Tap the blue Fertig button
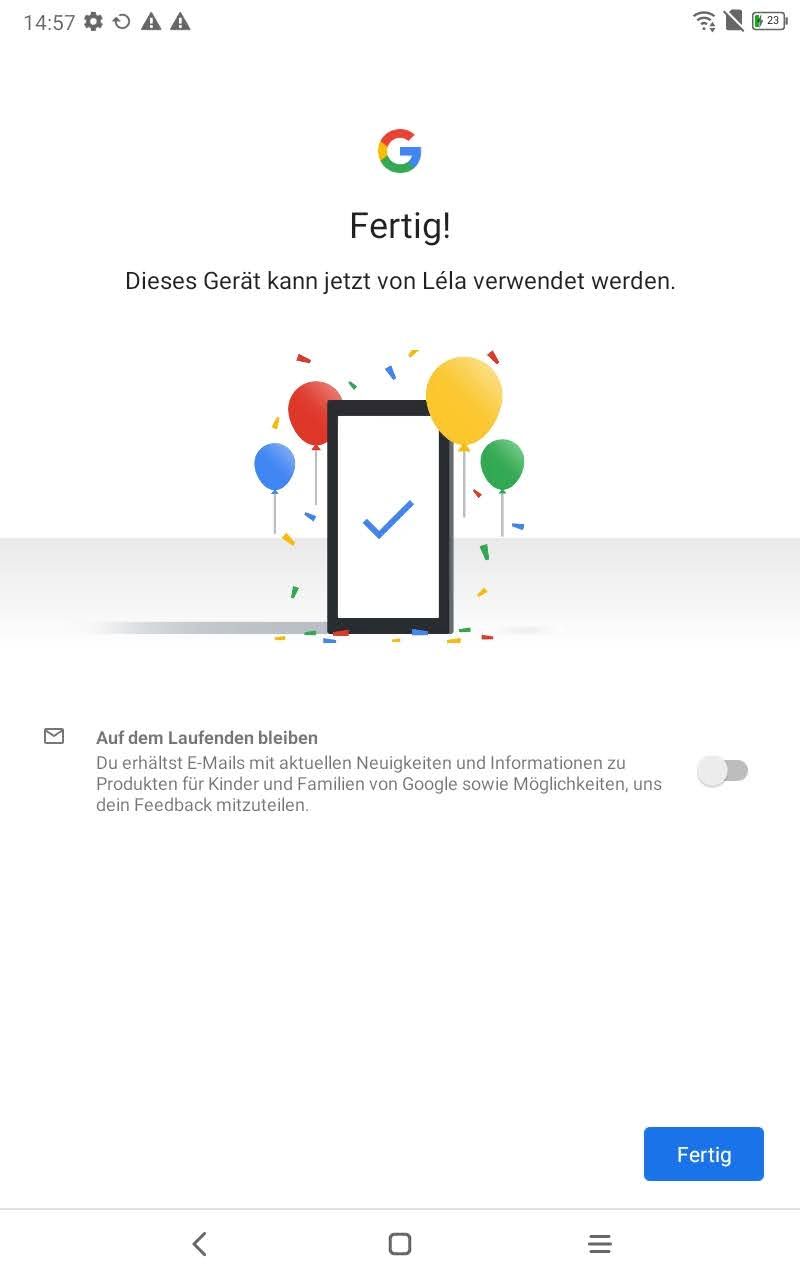This screenshot has height=1280, width=800. 703,1154
